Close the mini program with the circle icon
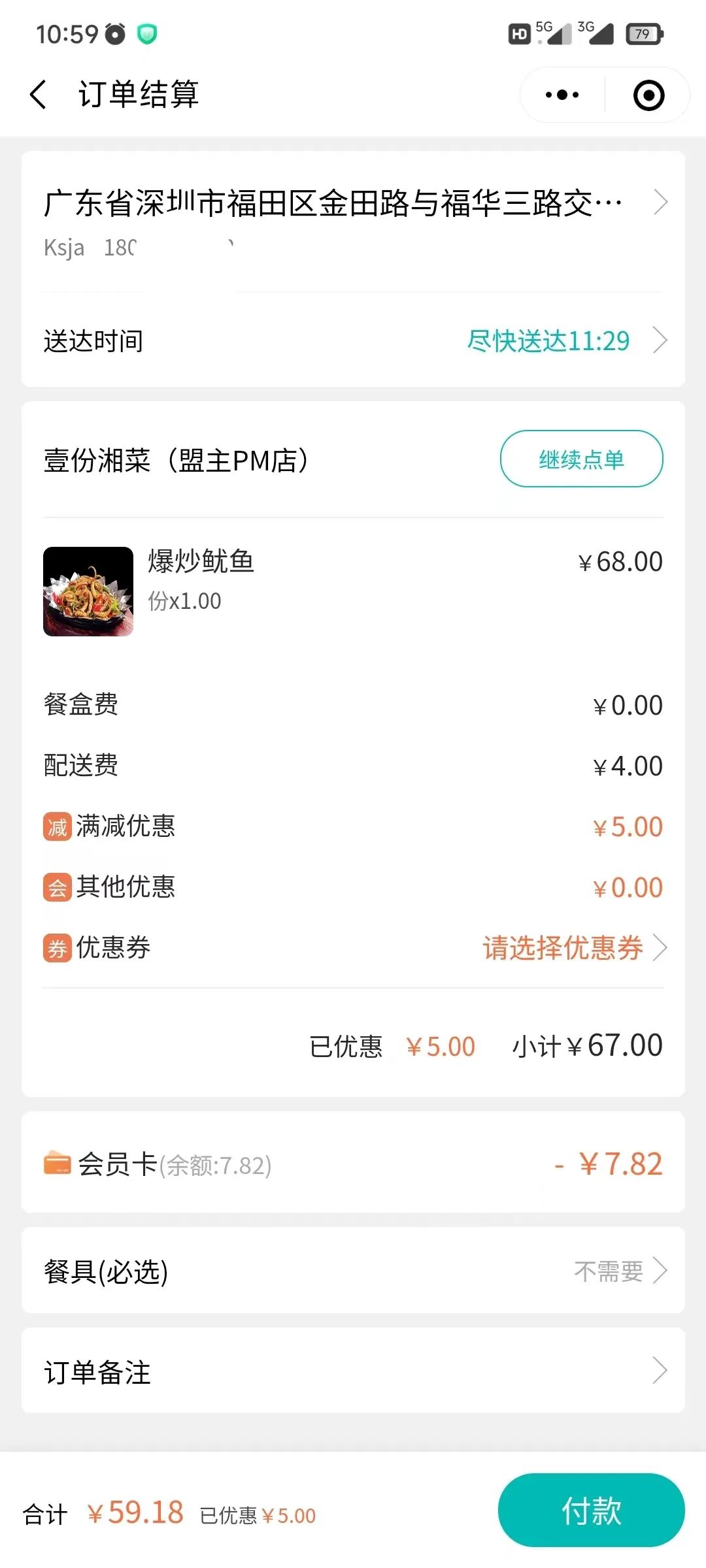 [x=648, y=95]
